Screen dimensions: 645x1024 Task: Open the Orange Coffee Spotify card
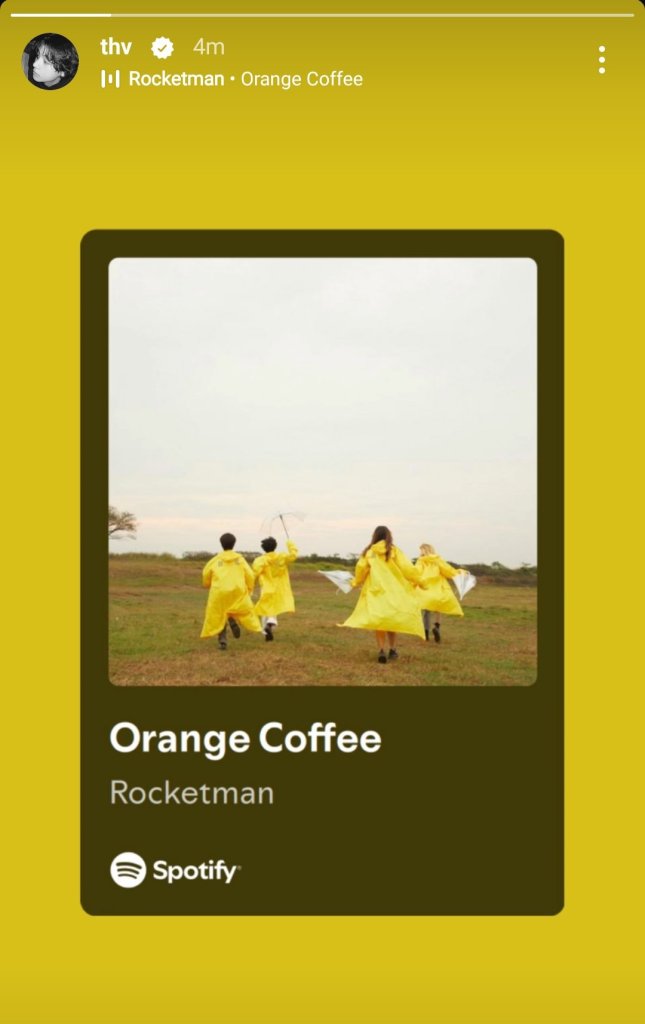[322, 572]
